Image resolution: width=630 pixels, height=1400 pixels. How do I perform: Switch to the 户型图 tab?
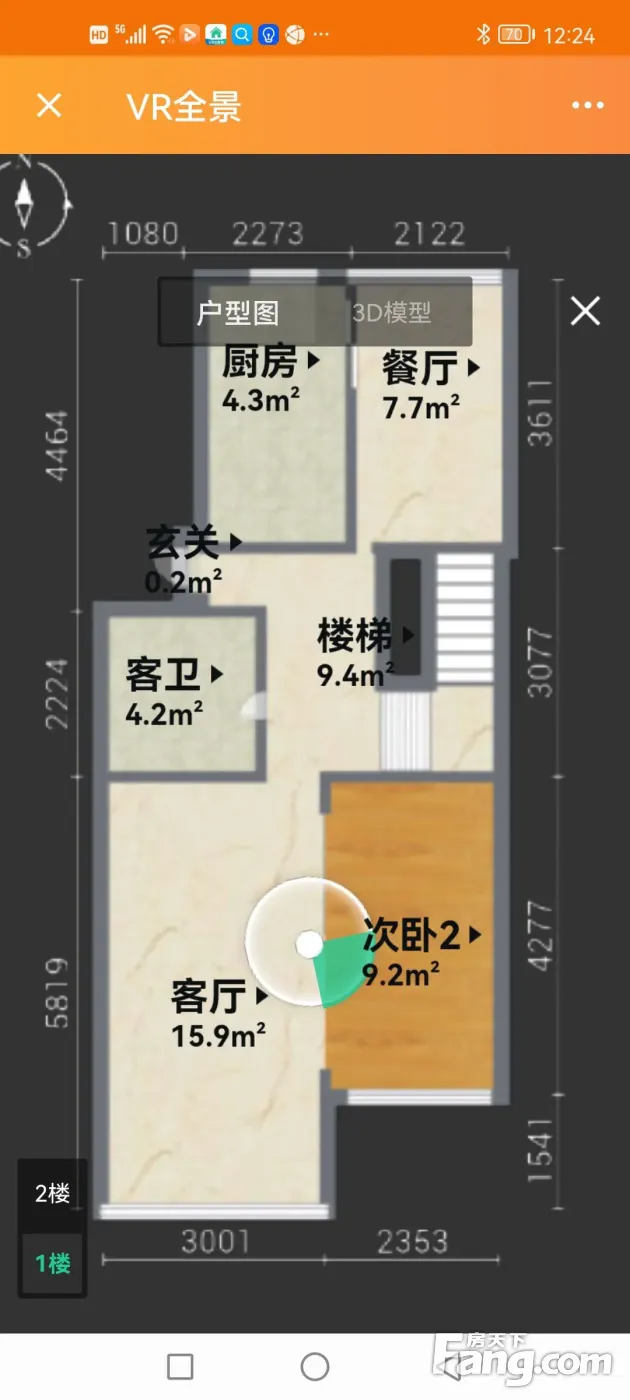point(238,313)
